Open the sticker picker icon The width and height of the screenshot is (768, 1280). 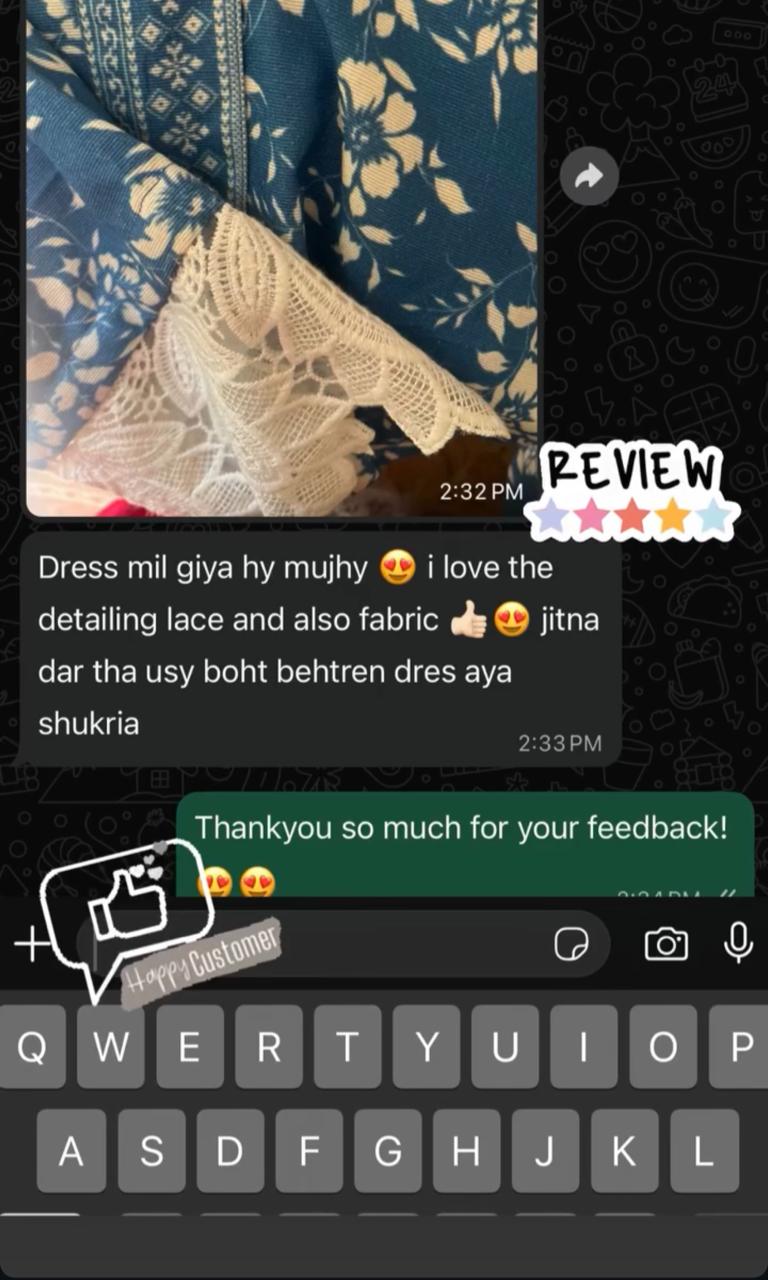(571, 943)
